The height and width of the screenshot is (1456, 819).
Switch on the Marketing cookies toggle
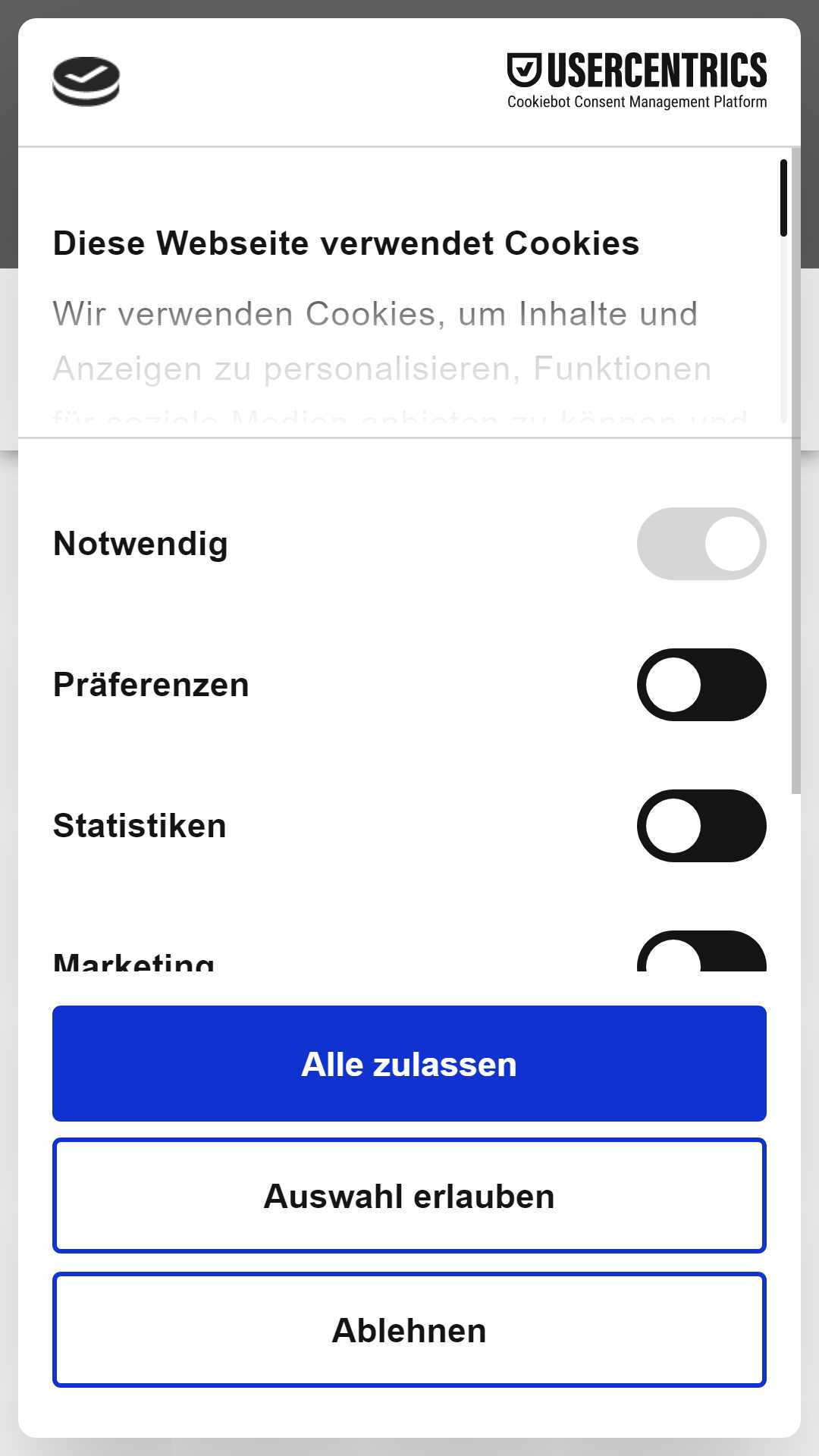point(701,951)
